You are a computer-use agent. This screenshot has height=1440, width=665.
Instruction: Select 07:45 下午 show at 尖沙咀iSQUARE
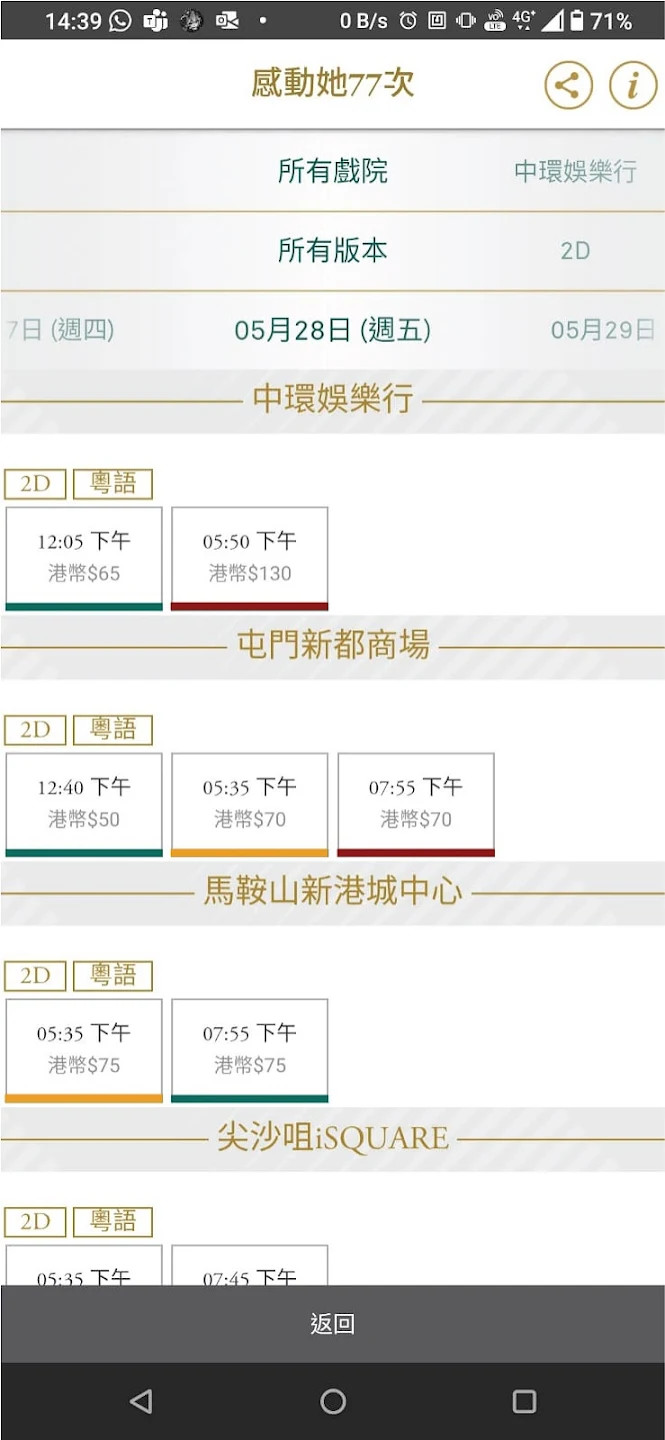pos(250,1265)
